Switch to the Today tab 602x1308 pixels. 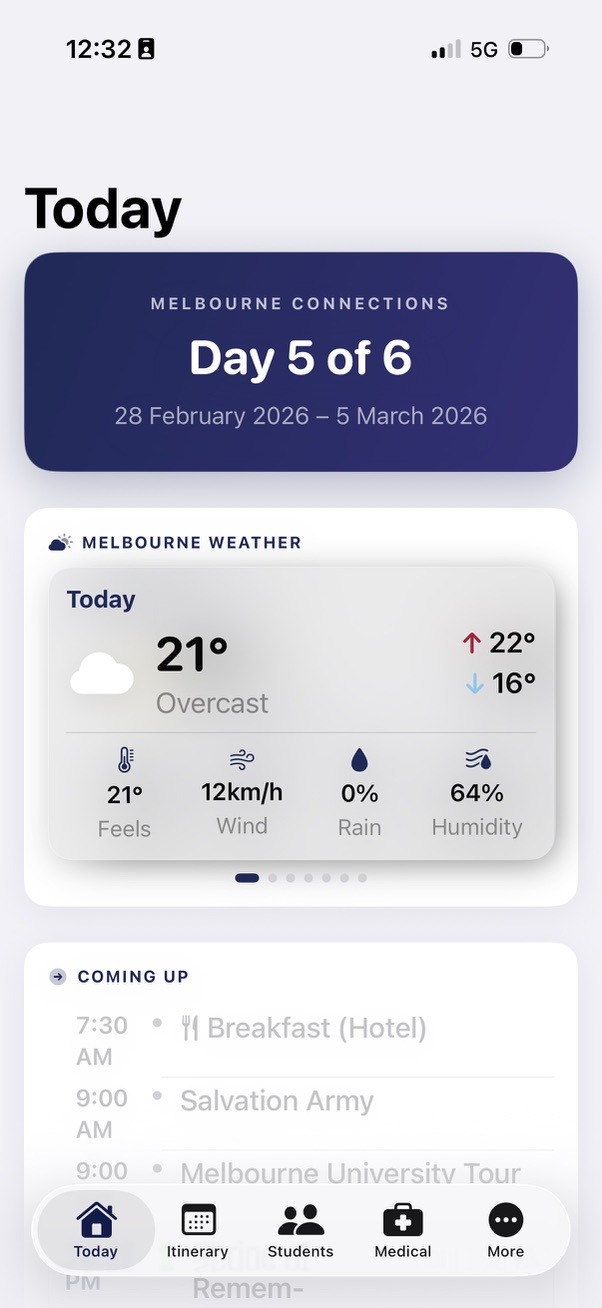coord(96,1230)
